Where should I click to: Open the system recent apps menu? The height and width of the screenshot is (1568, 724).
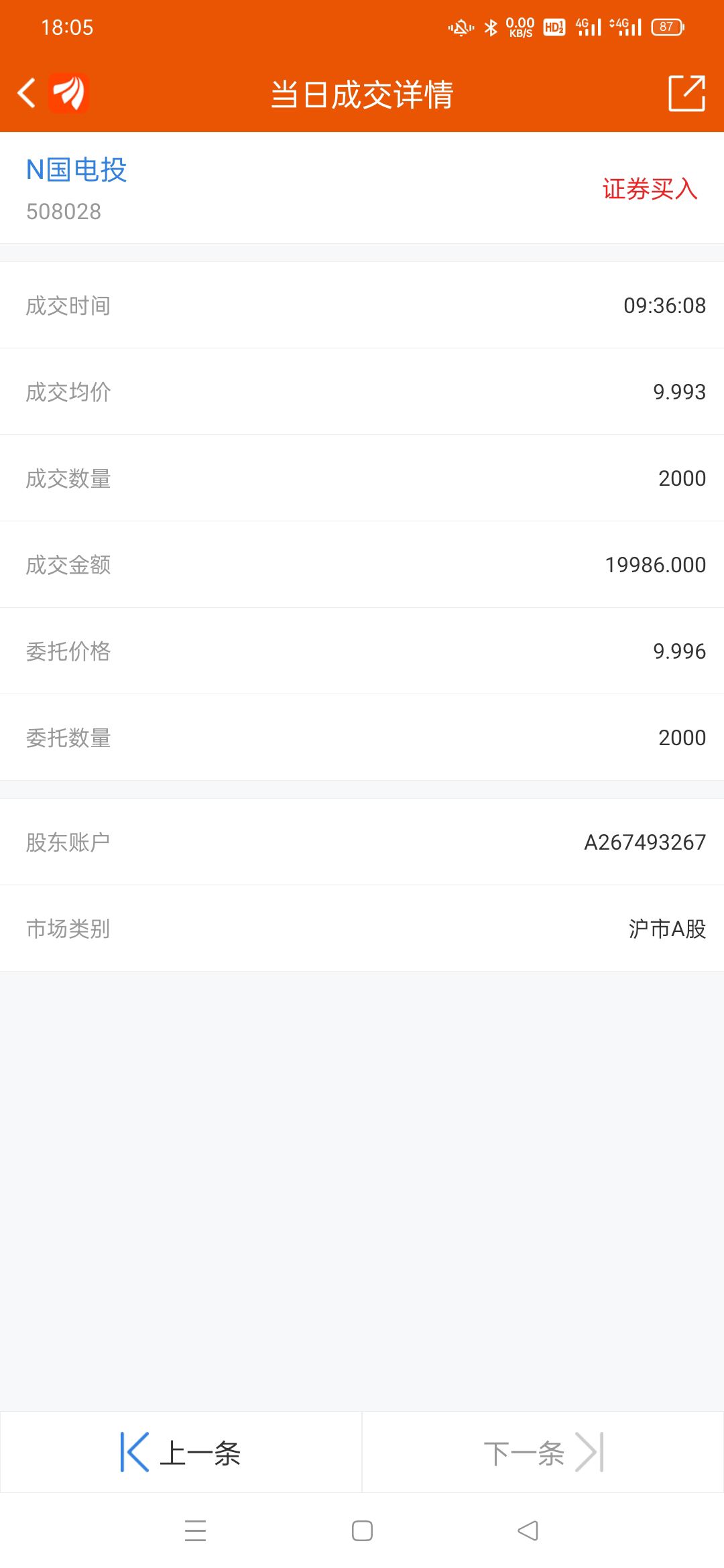pos(195,1530)
